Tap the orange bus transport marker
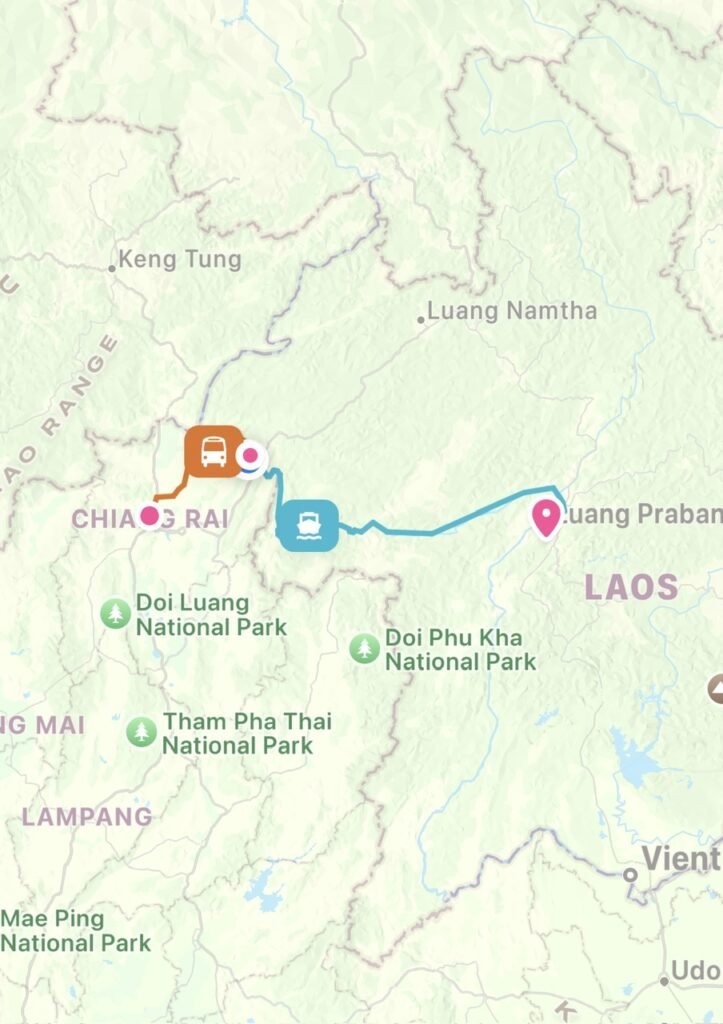Screen dimensions: 723x1024 point(213,451)
